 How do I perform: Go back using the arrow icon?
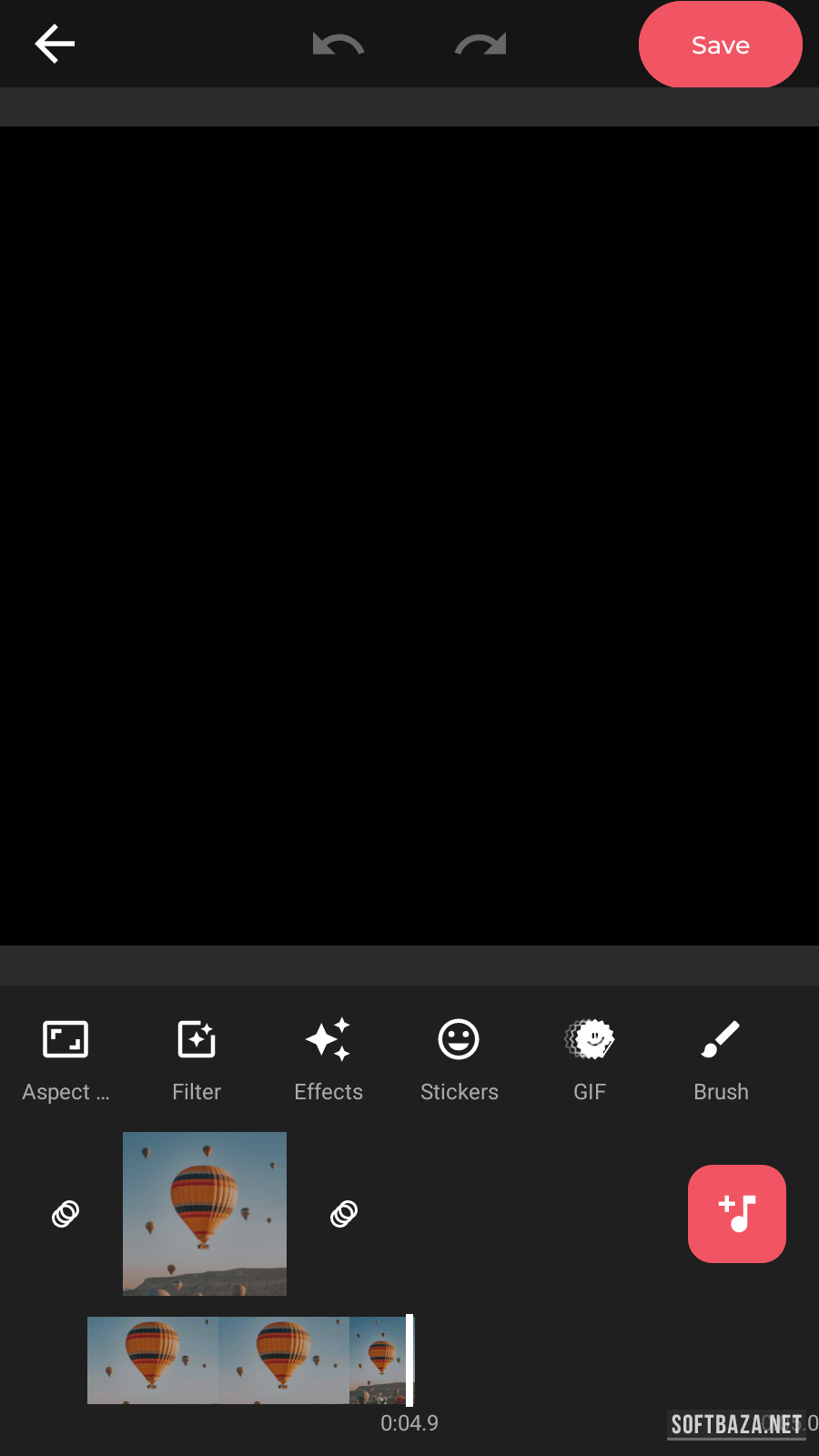pyautogui.click(x=55, y=44)
